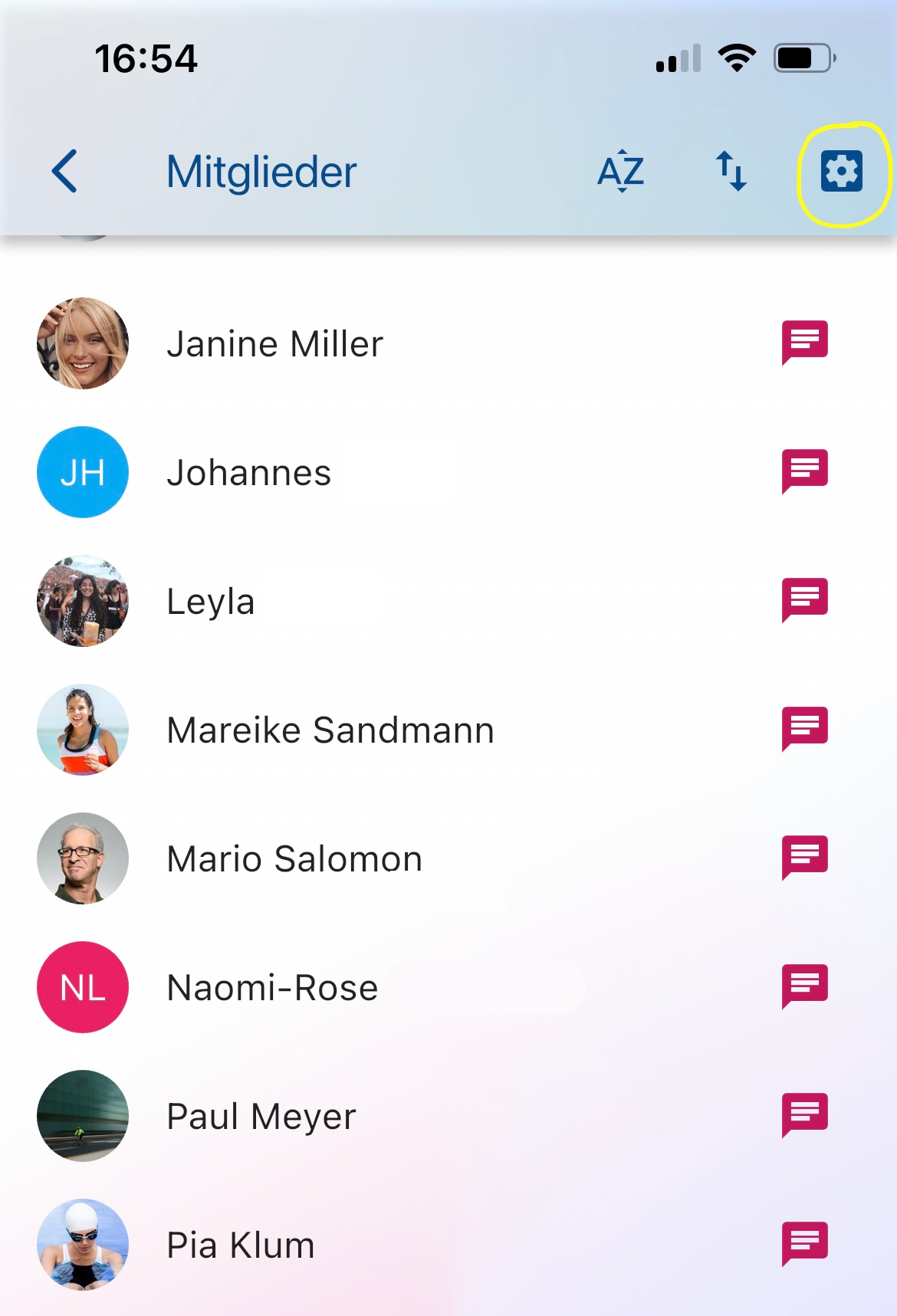Open Mareike Sandmann's profile
The height and width of the screenshot is (1316, 897).
(330, 730)
